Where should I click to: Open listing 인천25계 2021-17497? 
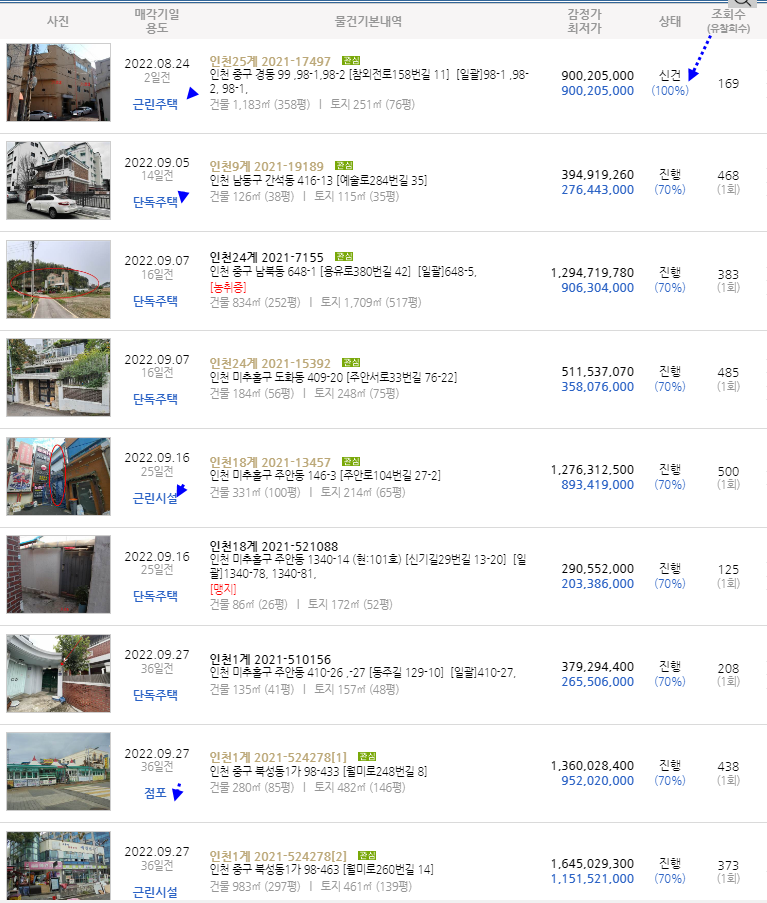[x=272, y=61]
